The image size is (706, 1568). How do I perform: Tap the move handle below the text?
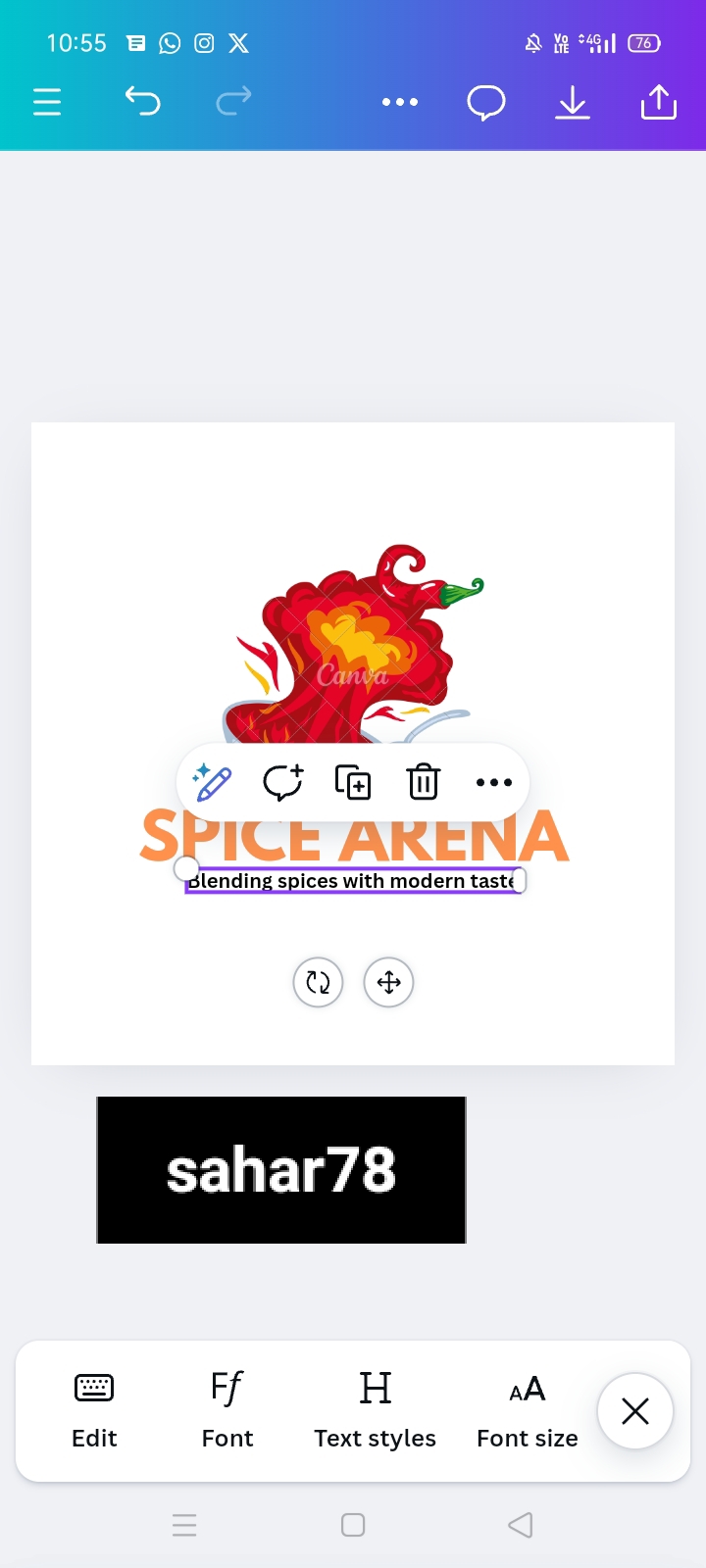(x=389, y=982)
